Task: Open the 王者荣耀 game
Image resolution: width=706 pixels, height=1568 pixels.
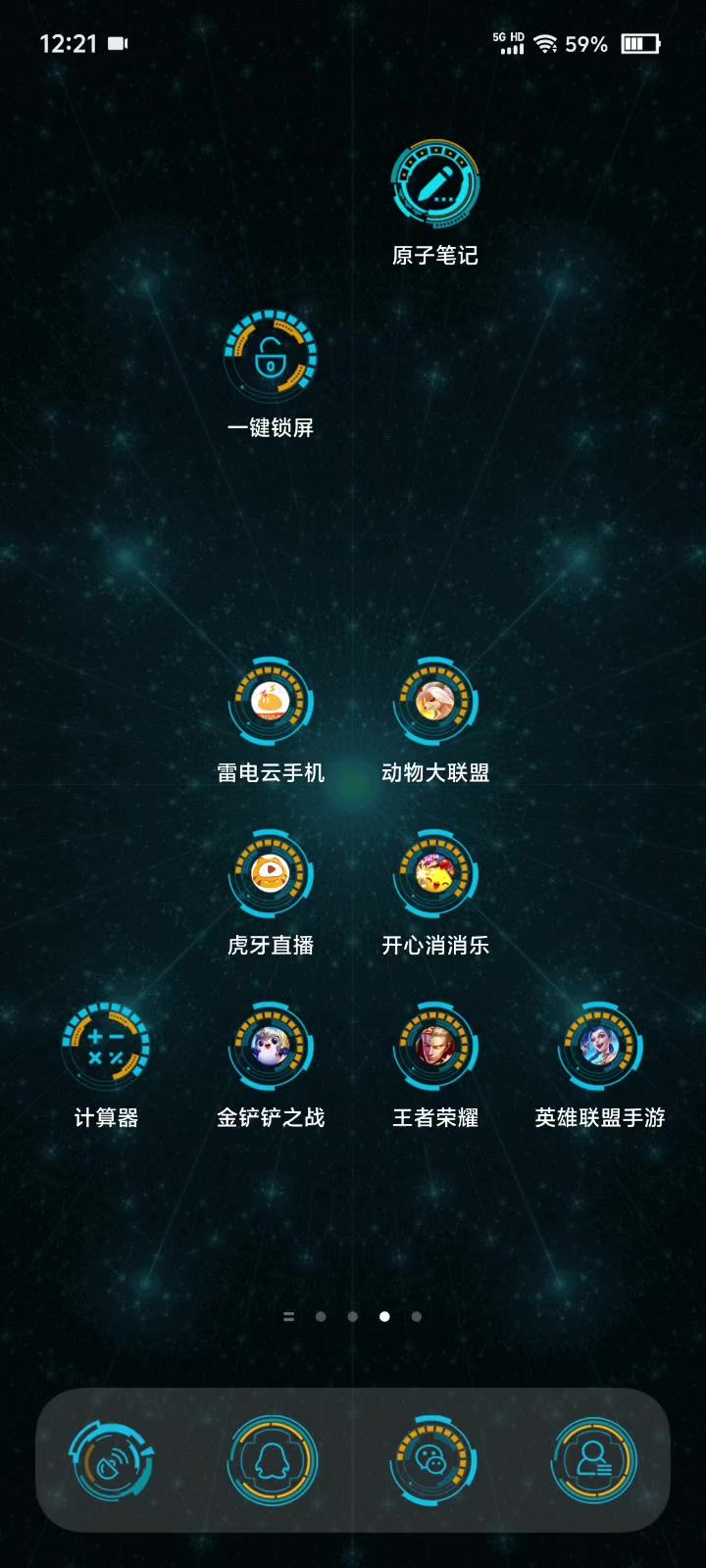Action: pos(435,1047)
